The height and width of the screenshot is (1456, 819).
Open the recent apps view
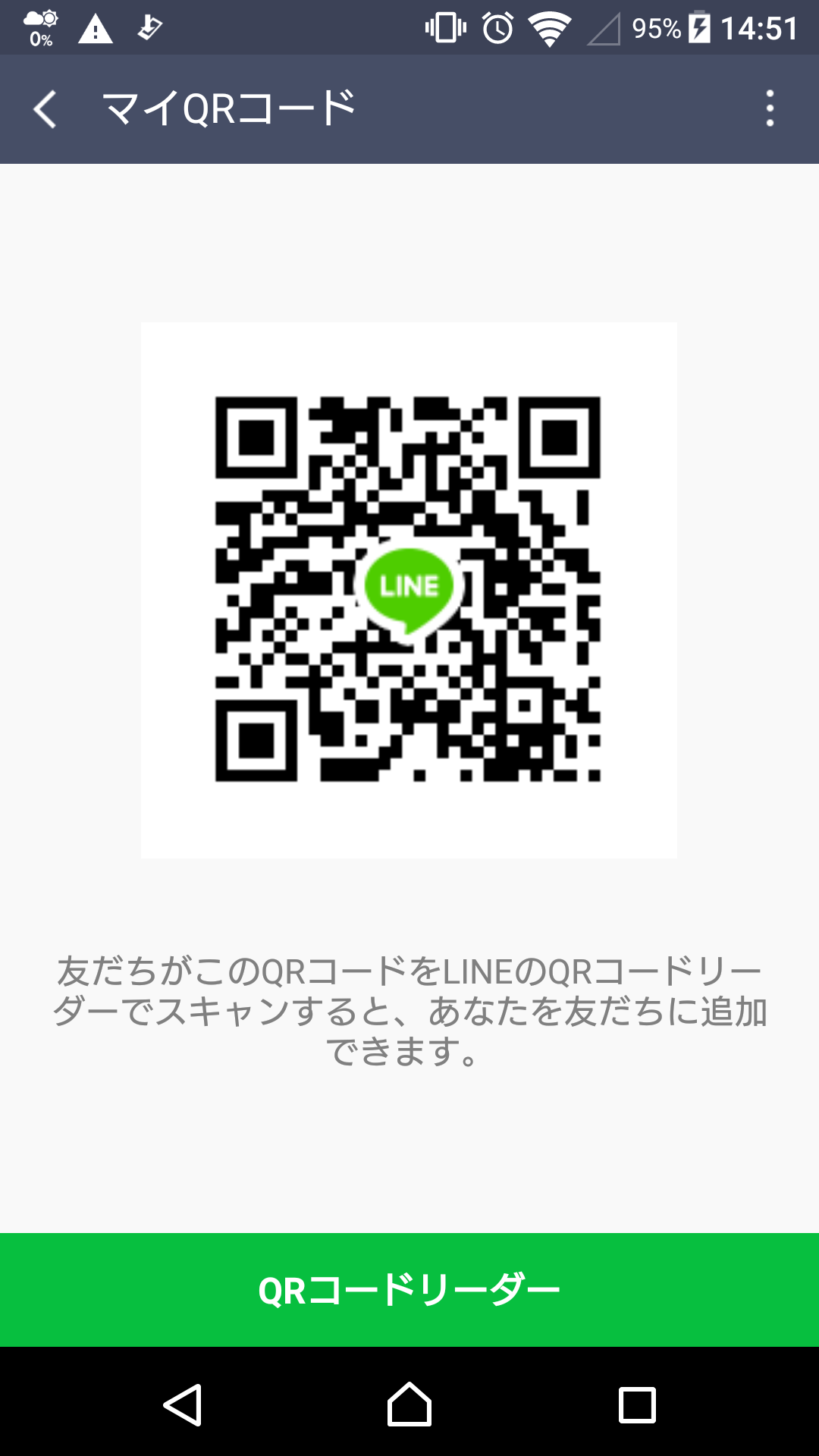(637, 1404)
